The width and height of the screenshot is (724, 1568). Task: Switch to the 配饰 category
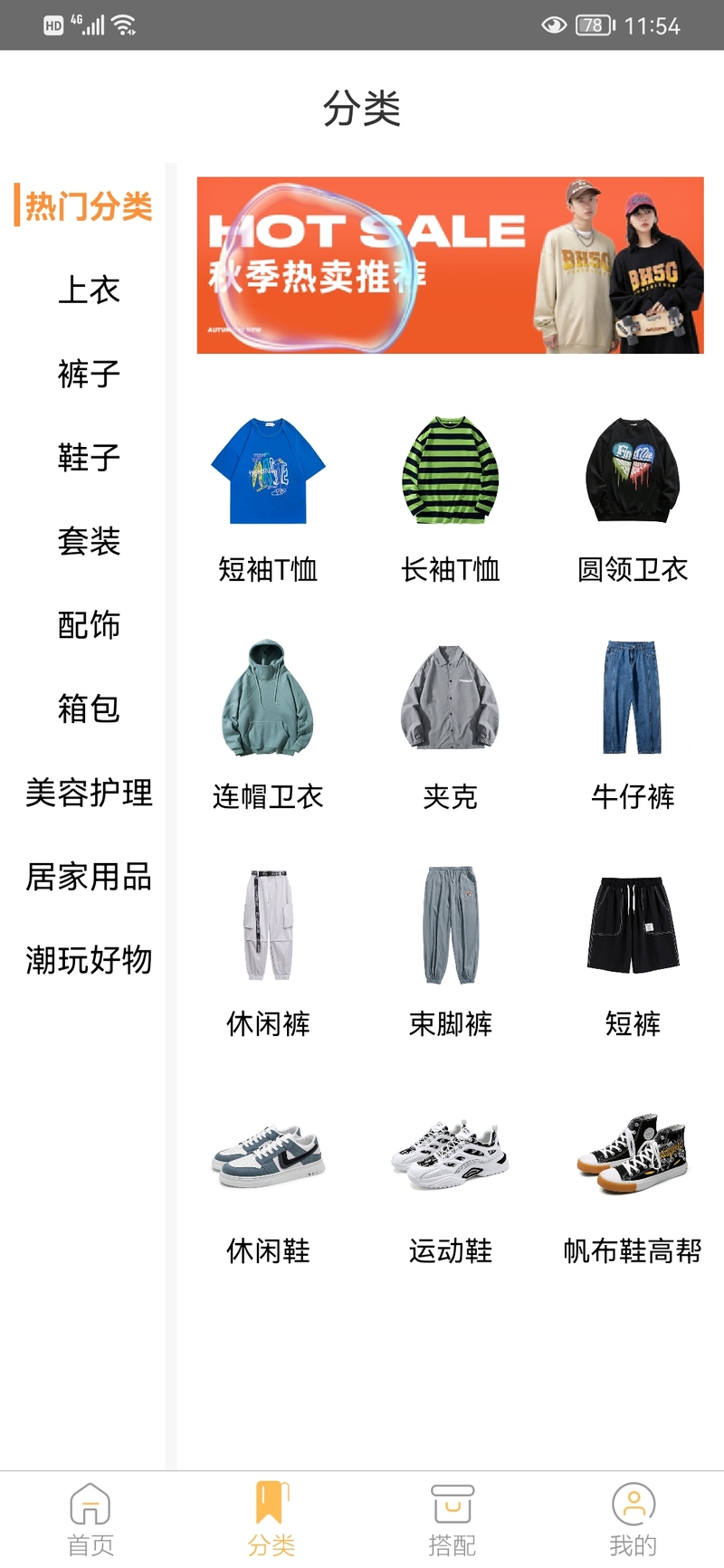[x=89, y=625]
